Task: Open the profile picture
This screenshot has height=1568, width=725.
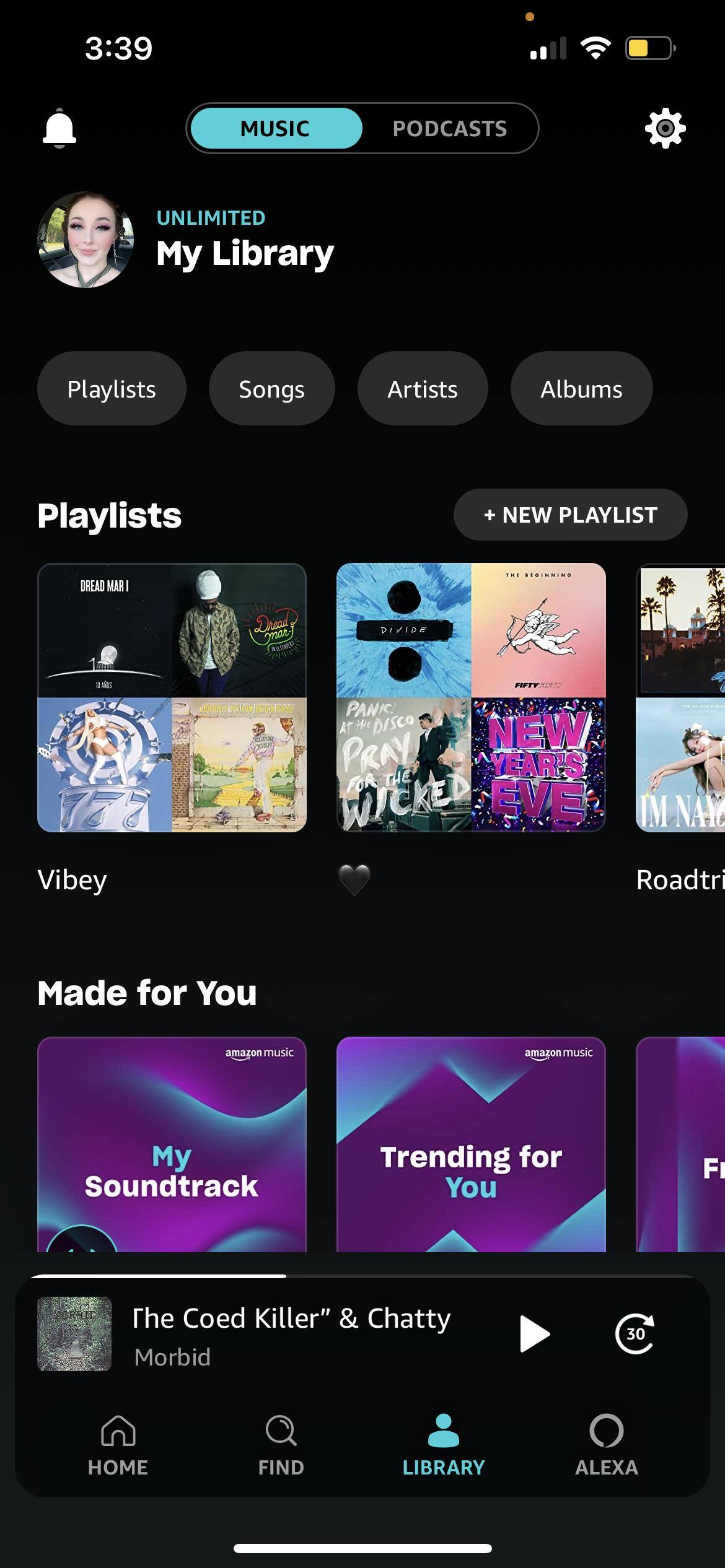Action: point(86,240)
